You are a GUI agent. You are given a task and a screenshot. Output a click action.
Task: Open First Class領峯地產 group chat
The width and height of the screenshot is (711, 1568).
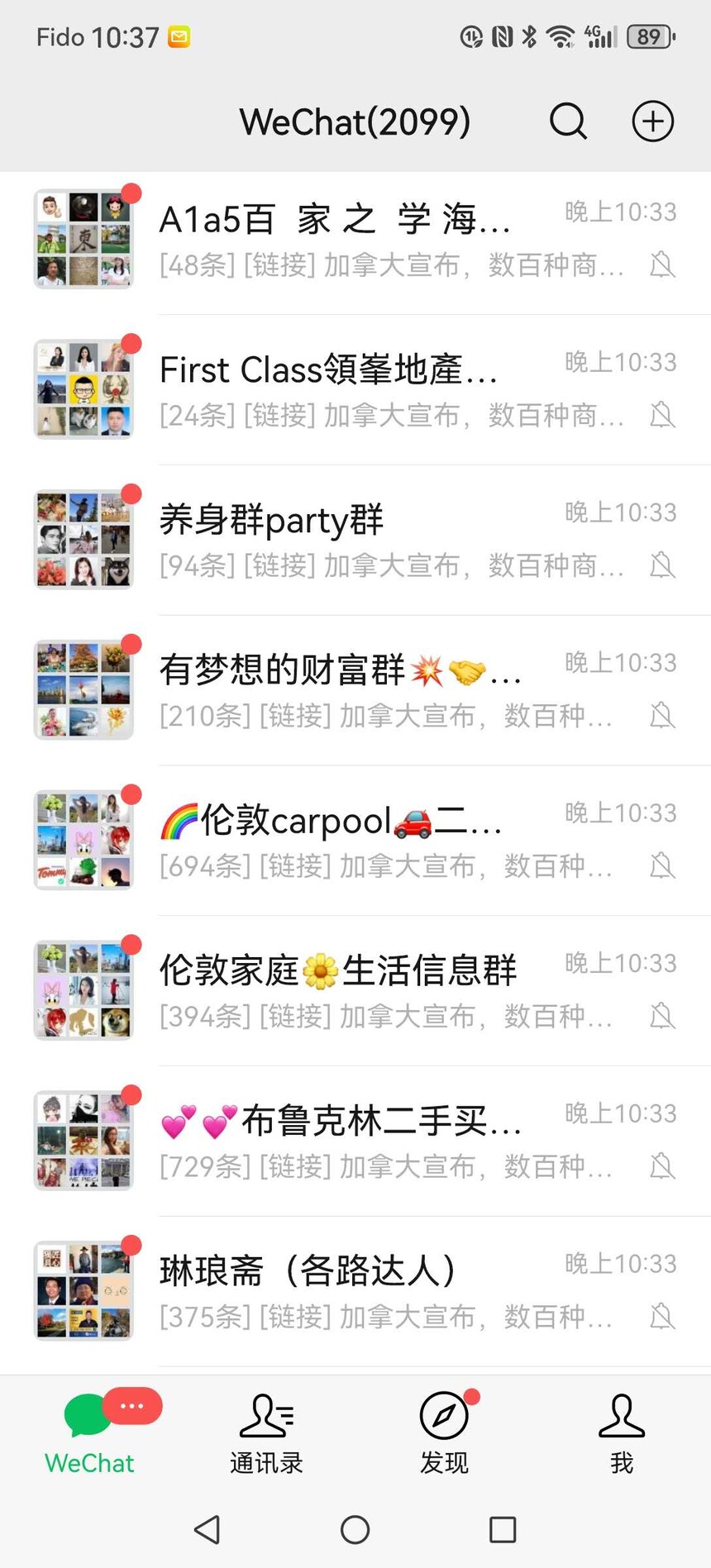point(355,389)
